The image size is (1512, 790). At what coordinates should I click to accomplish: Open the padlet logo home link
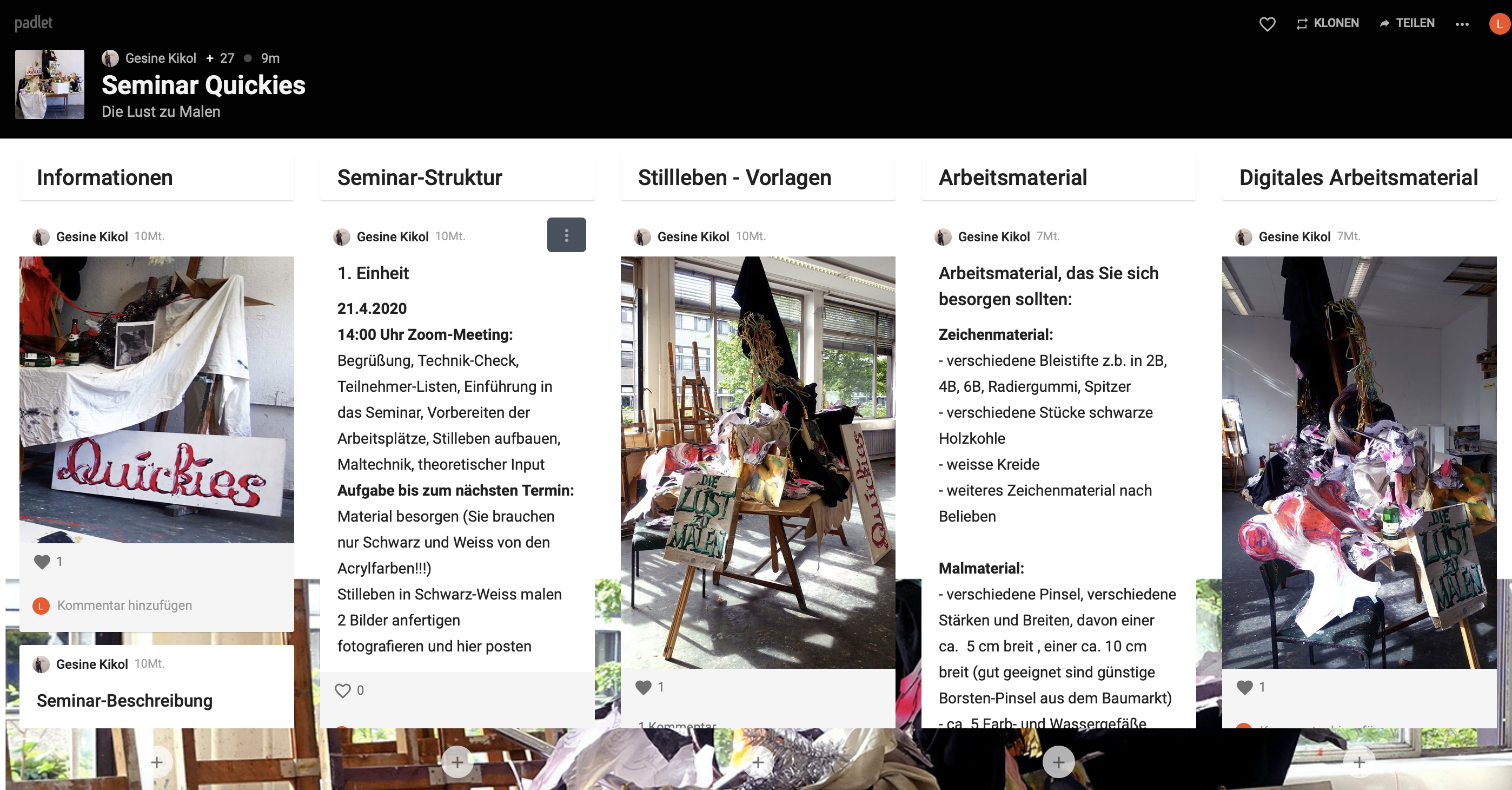click(x=34, y=23)
